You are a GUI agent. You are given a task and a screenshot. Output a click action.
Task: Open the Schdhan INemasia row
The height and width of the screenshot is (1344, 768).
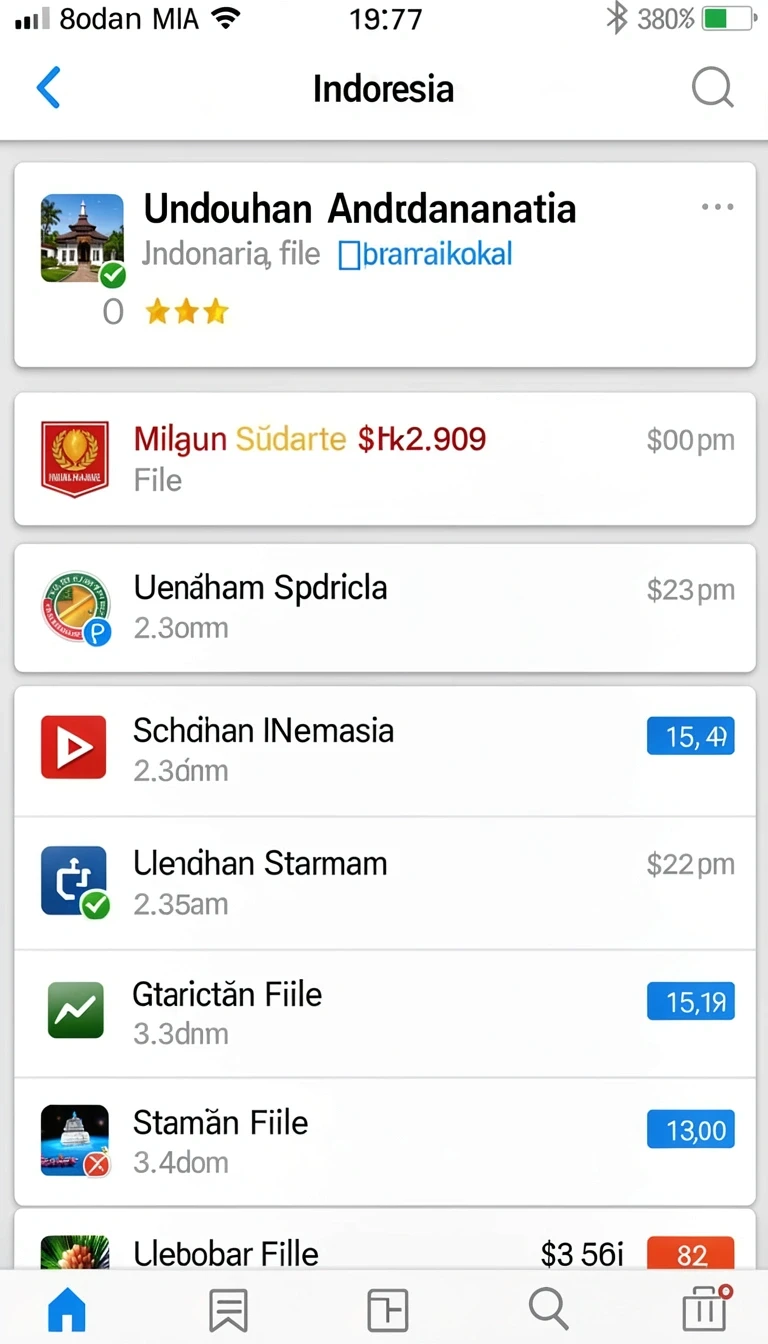point(384,749)
